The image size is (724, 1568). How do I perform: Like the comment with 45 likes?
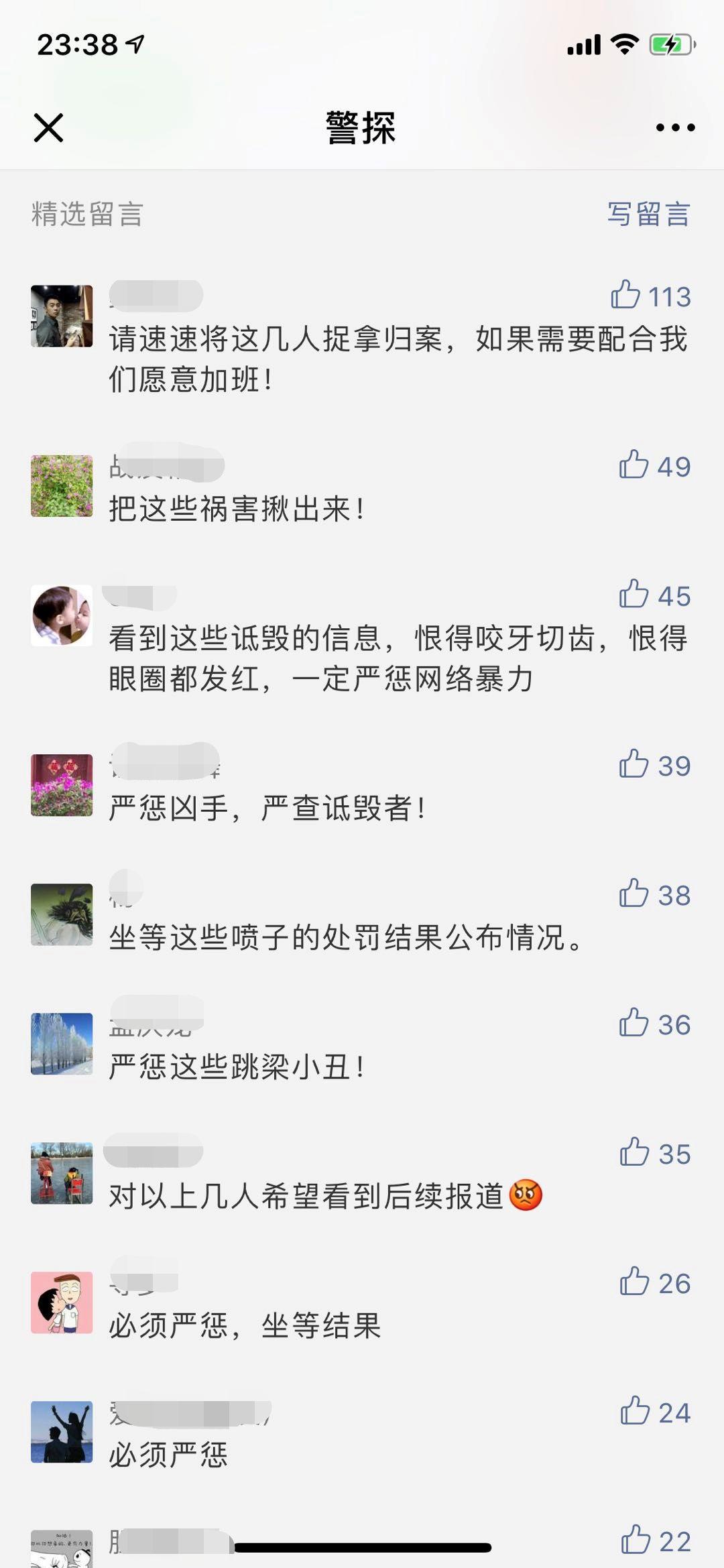(x=633, y=595)
